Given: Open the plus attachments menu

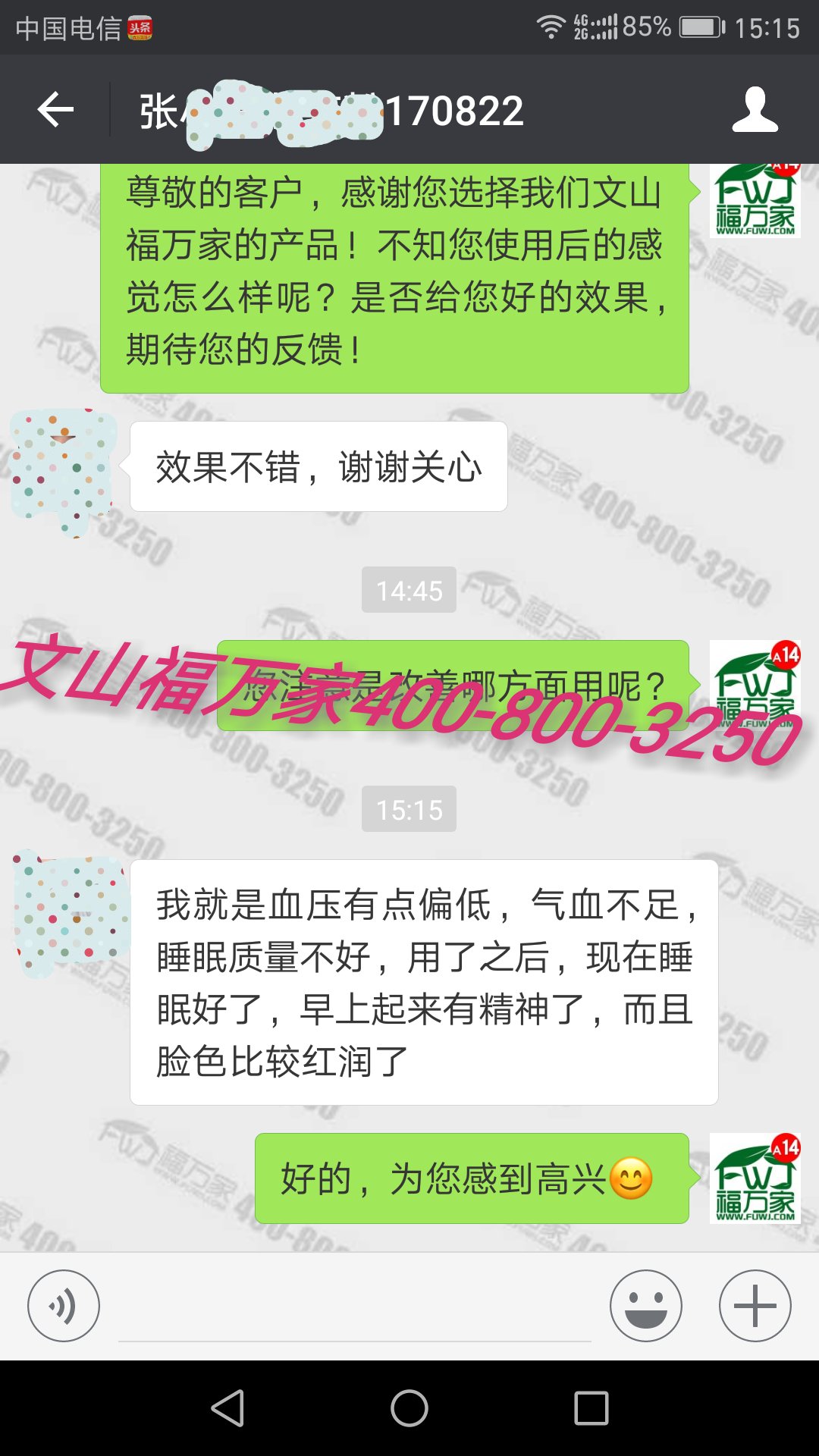Looking at the screenshot, I should pos(755,1305).
